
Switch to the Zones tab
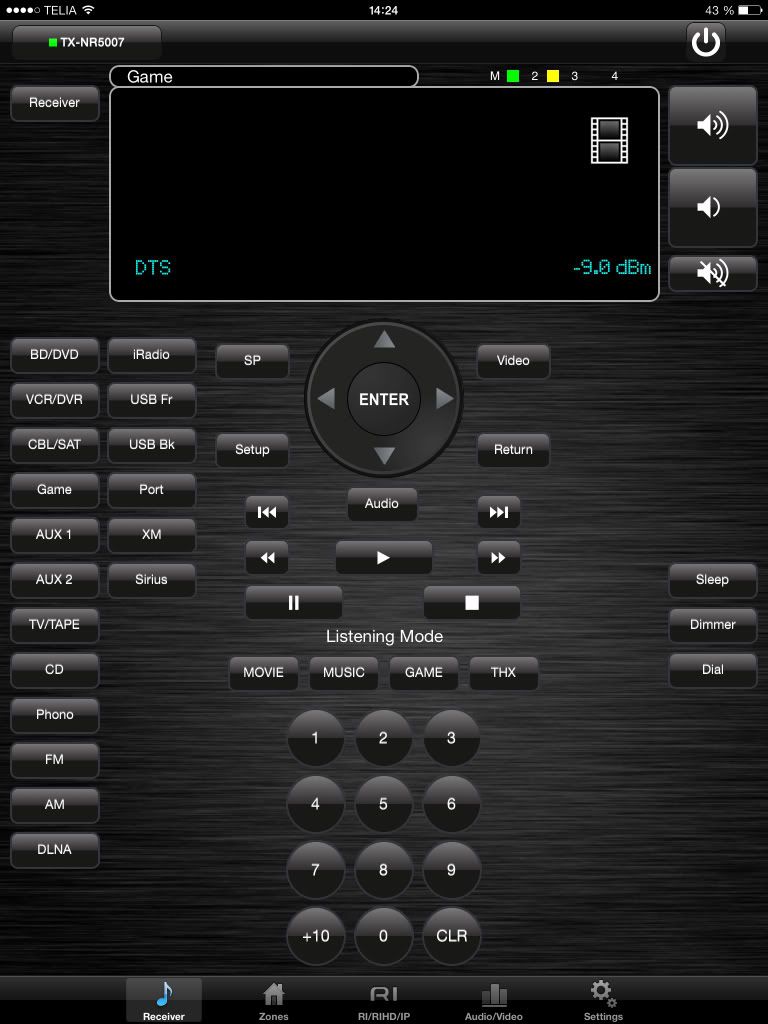coord(273,1000)
